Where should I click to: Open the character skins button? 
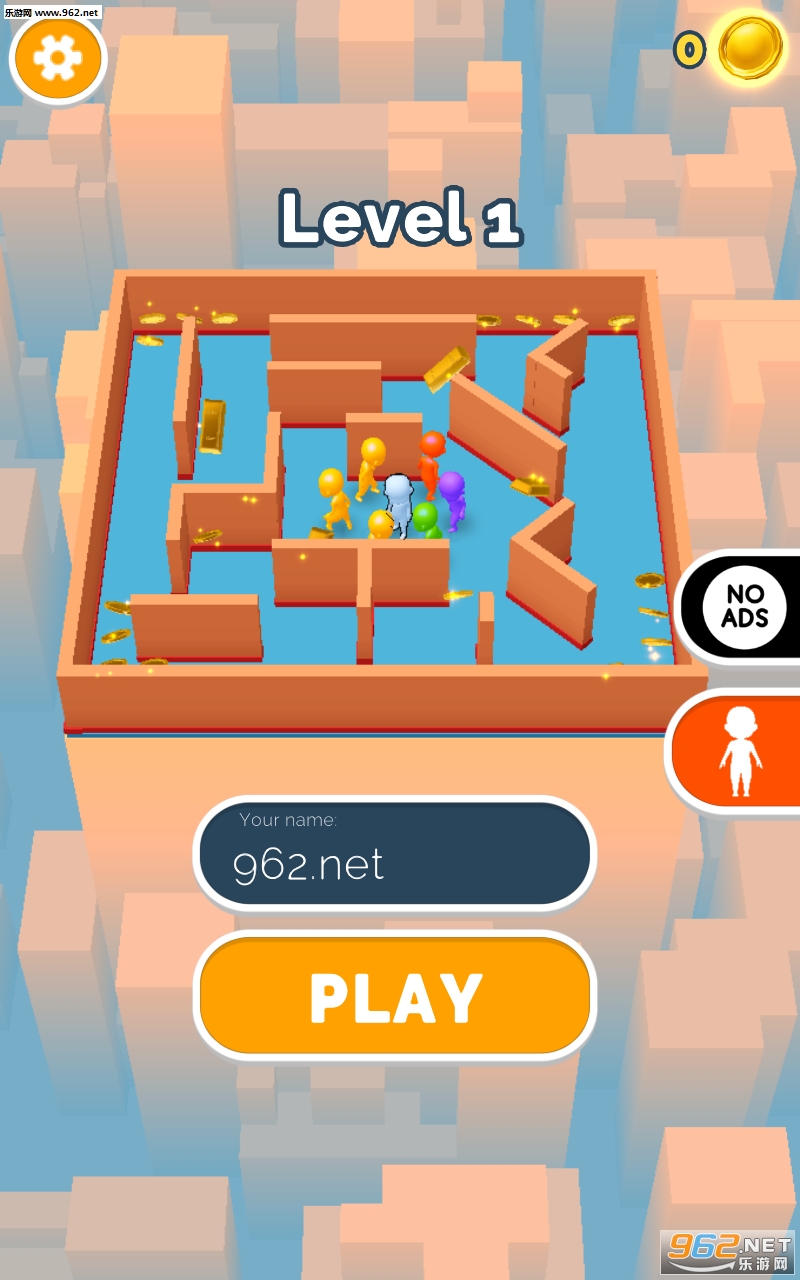741,752
